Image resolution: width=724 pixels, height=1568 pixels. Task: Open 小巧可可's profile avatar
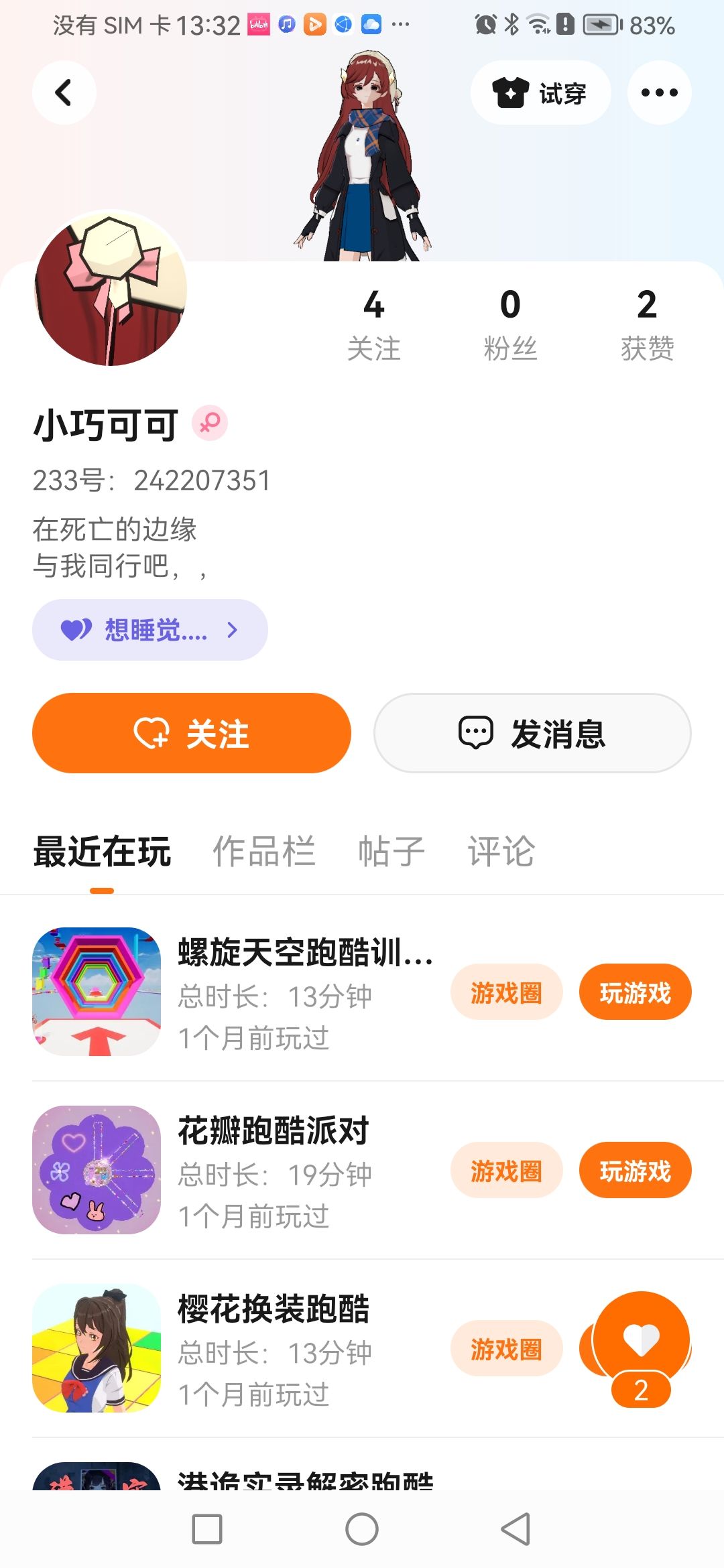tap(111, 289)
